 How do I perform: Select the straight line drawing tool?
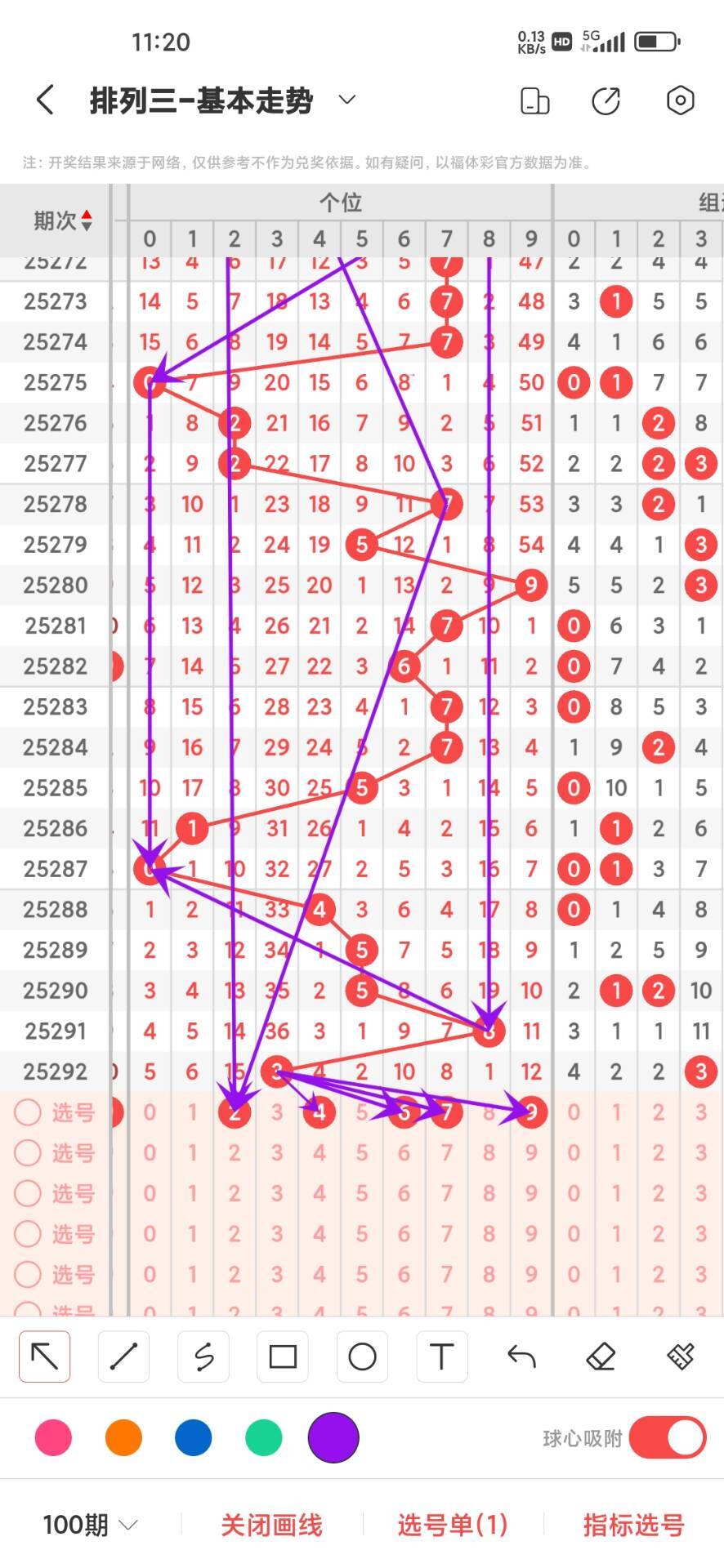coord(123,1356)
